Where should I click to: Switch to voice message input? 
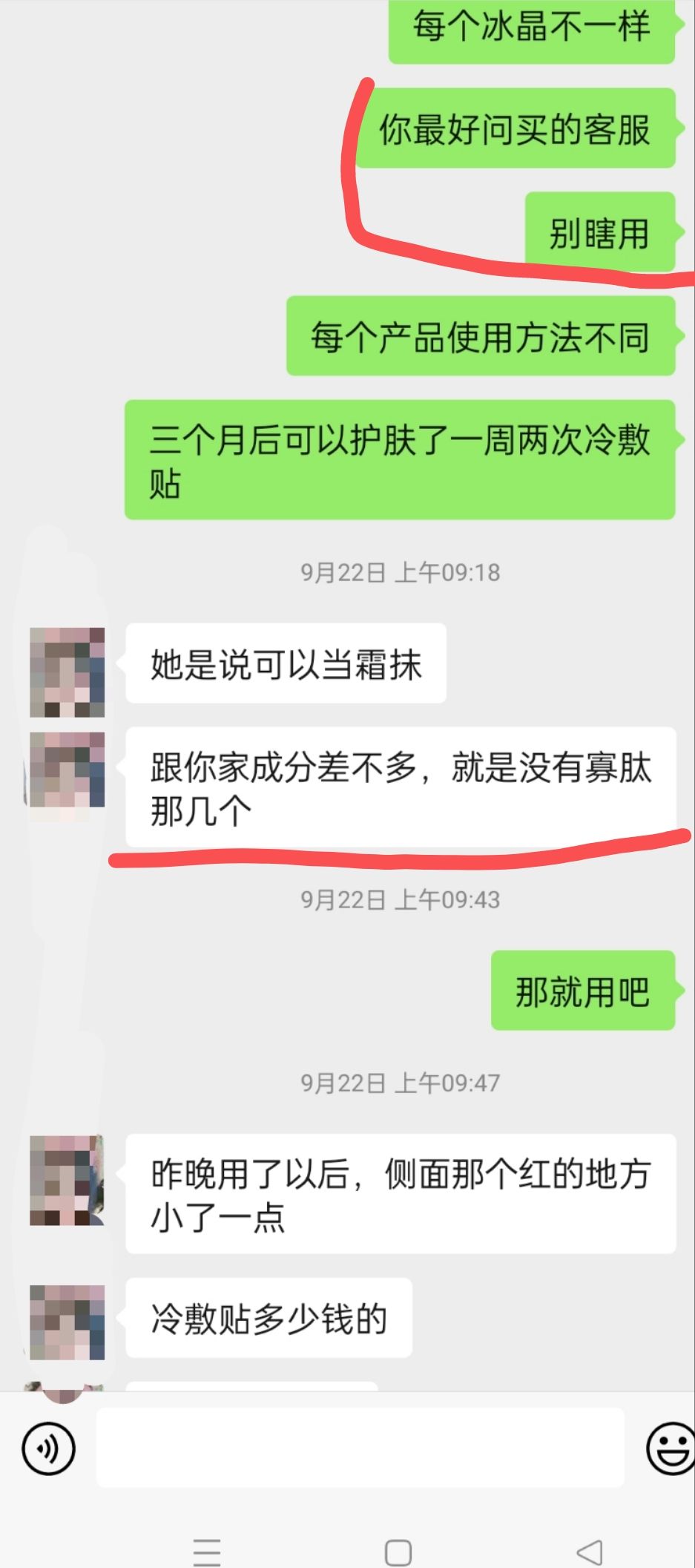coord(48,1448)
